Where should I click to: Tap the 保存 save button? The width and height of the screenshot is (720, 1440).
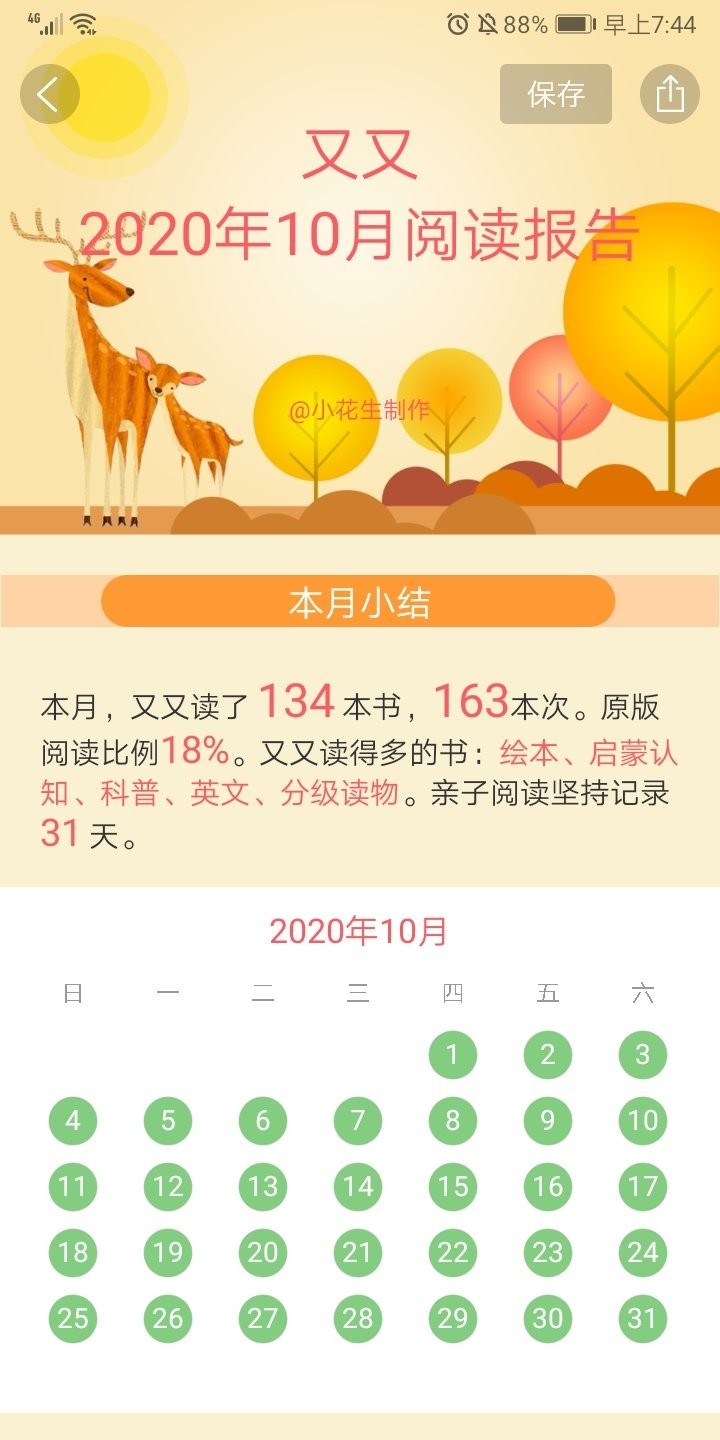(x=555, y=94)
